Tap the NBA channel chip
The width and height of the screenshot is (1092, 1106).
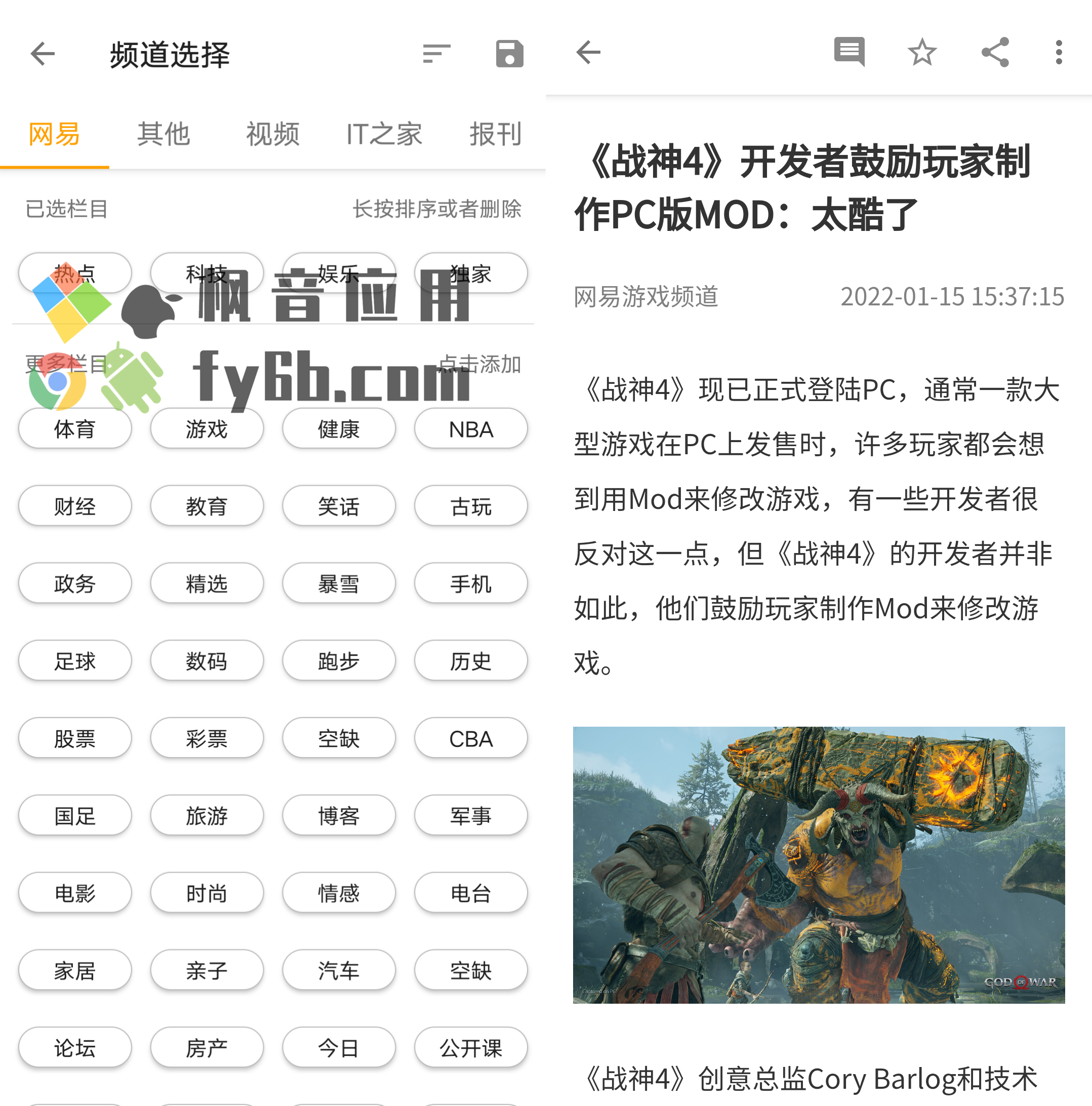pyautogui.click(x=470, y=429)
